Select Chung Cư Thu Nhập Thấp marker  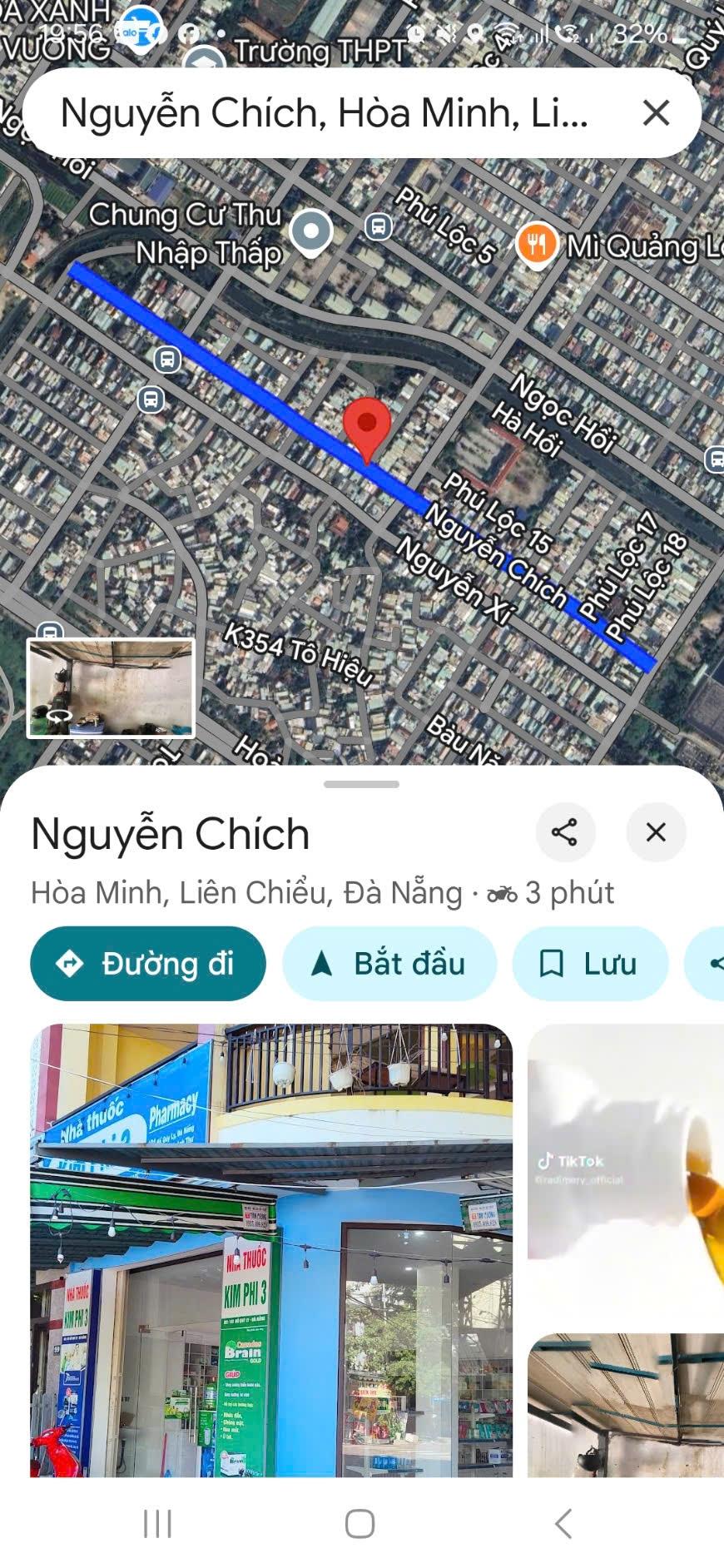(x=312, y=231)
